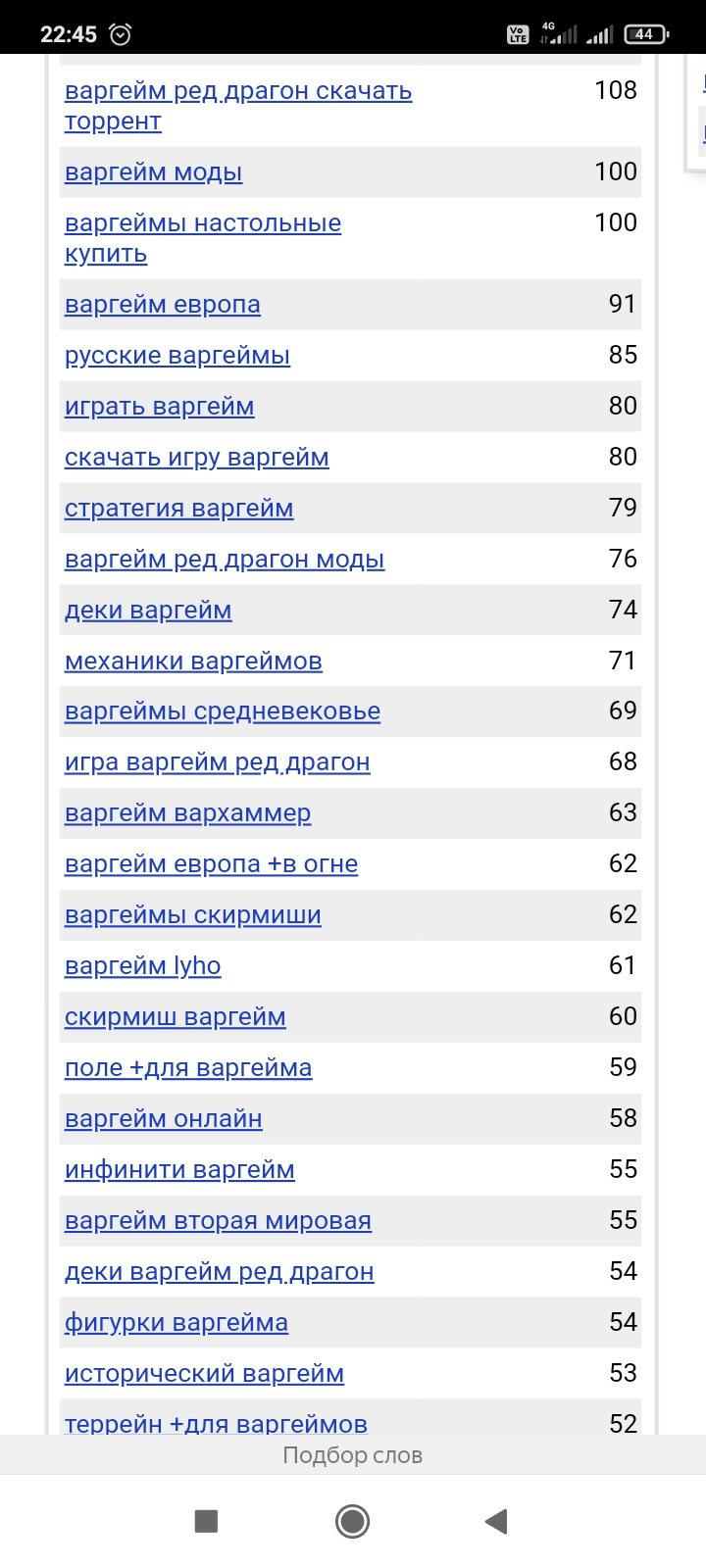Go to the home screen via home button
This screenshot has height=1568, width=706.
352,1521
